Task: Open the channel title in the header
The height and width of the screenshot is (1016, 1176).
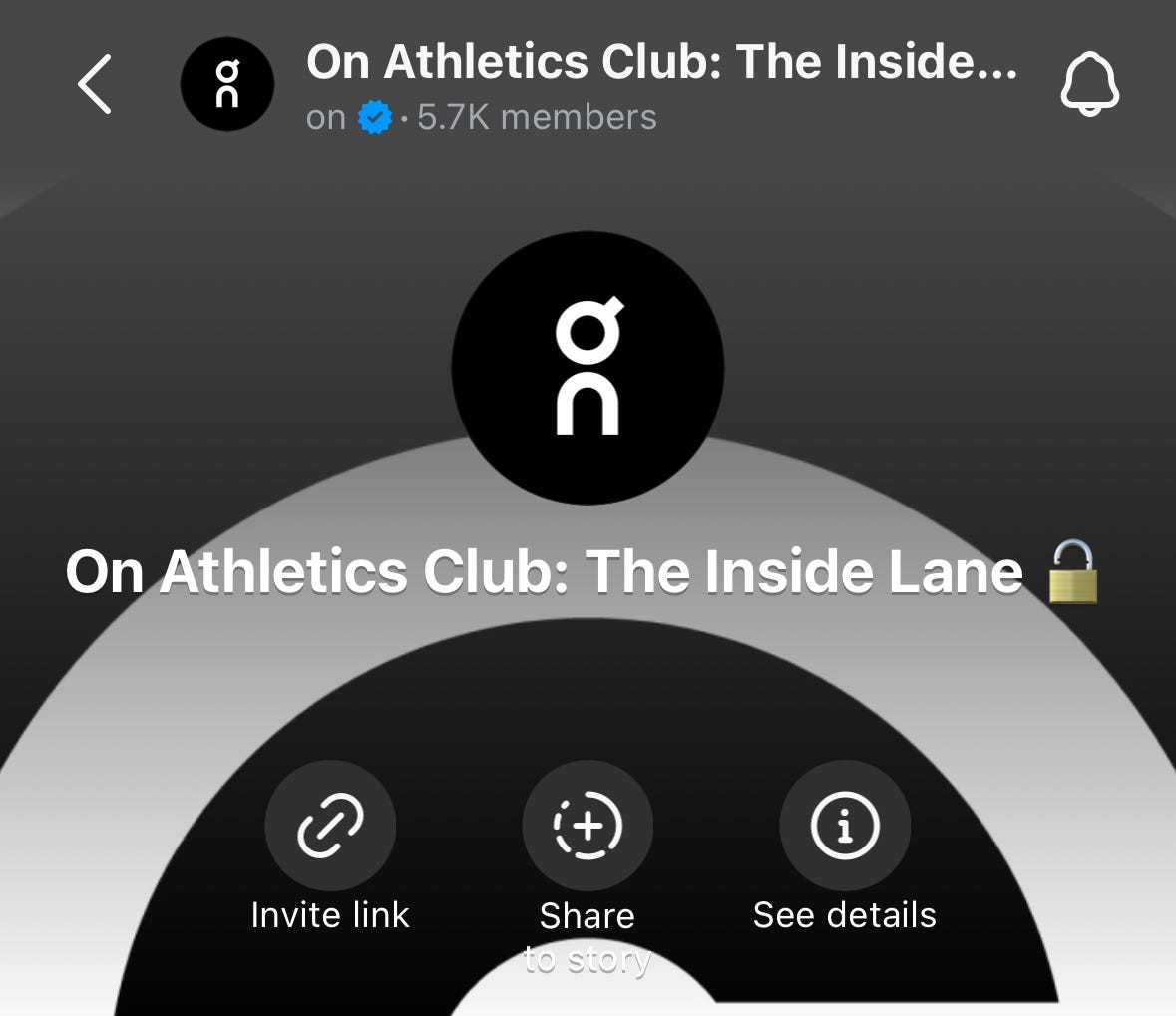Action: click(660, 63)
